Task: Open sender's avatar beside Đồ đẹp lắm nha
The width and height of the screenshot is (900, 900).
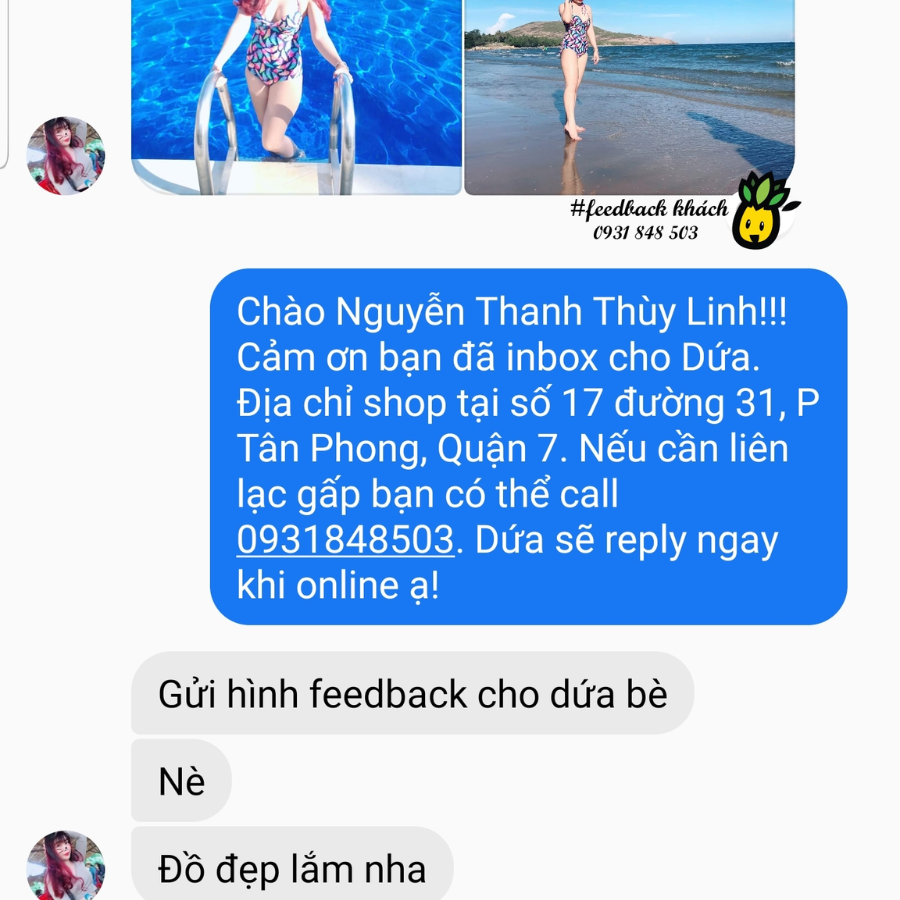Action: [65, 866]
